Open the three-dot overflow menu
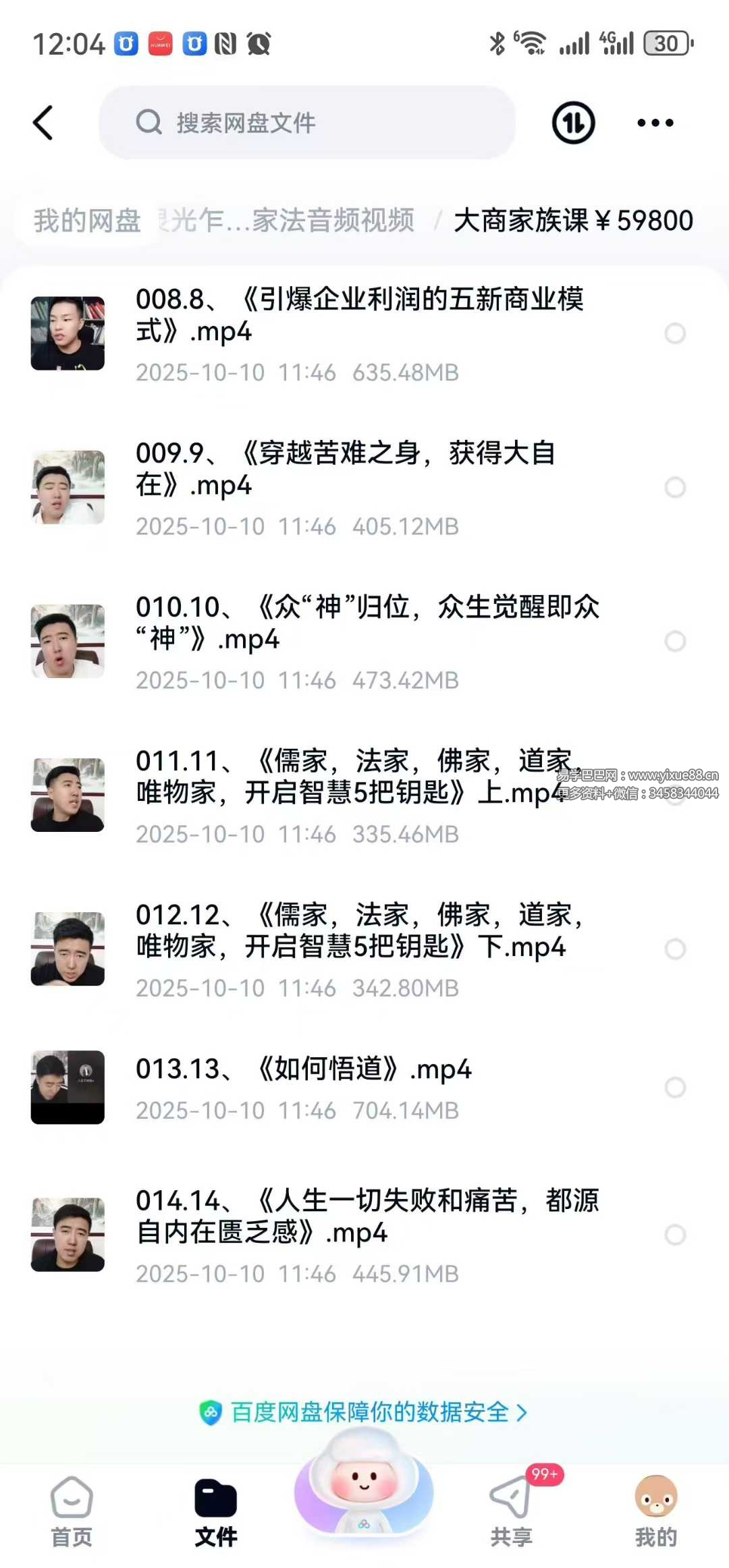The height and width of the screenshot is (1568, 729). [x=655, y=123]
